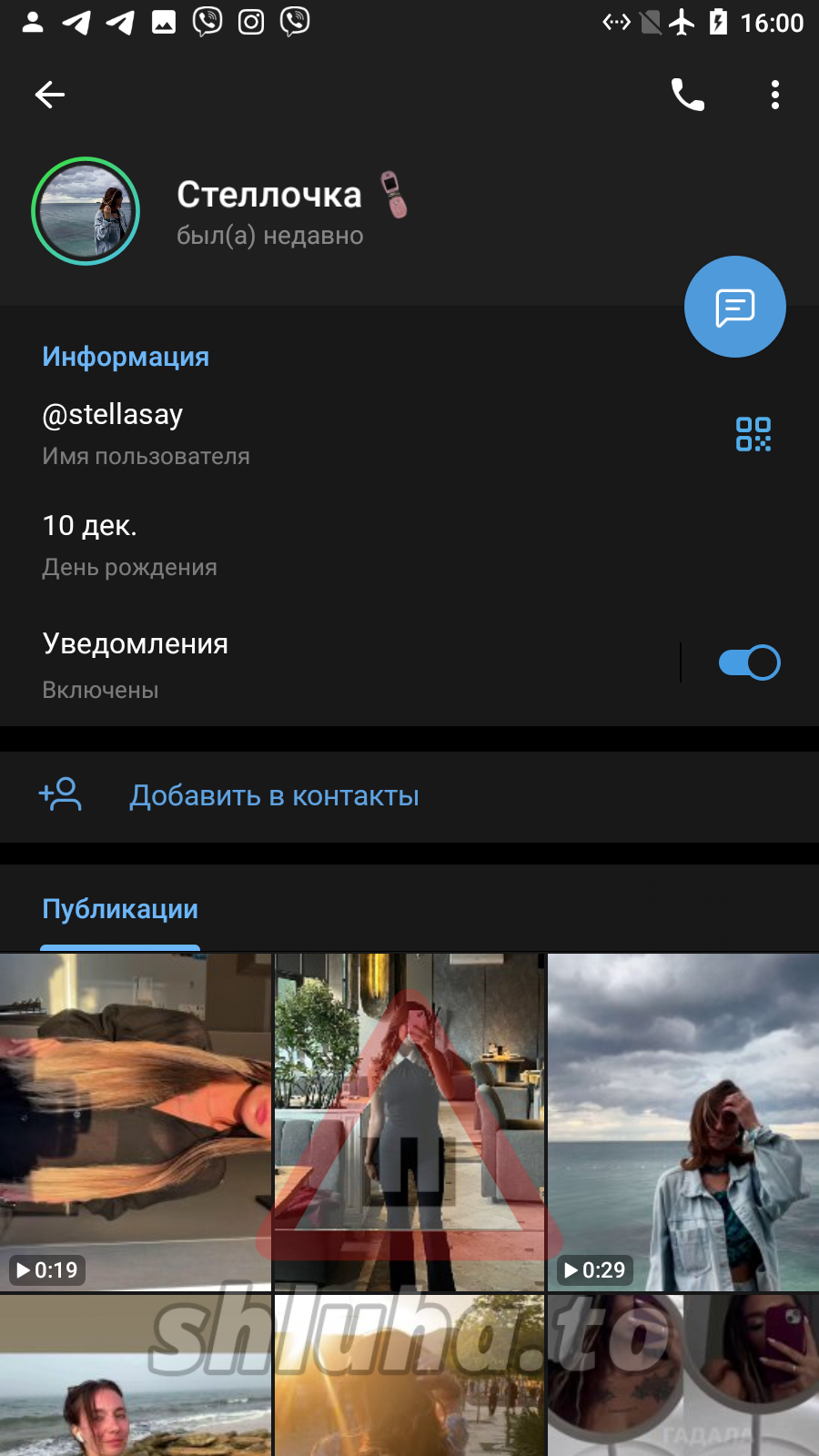Image resolution: width=819 pixels, height=1456 pixels.
Task: Play the 0:19 video post
Action: click(136, 1121)
